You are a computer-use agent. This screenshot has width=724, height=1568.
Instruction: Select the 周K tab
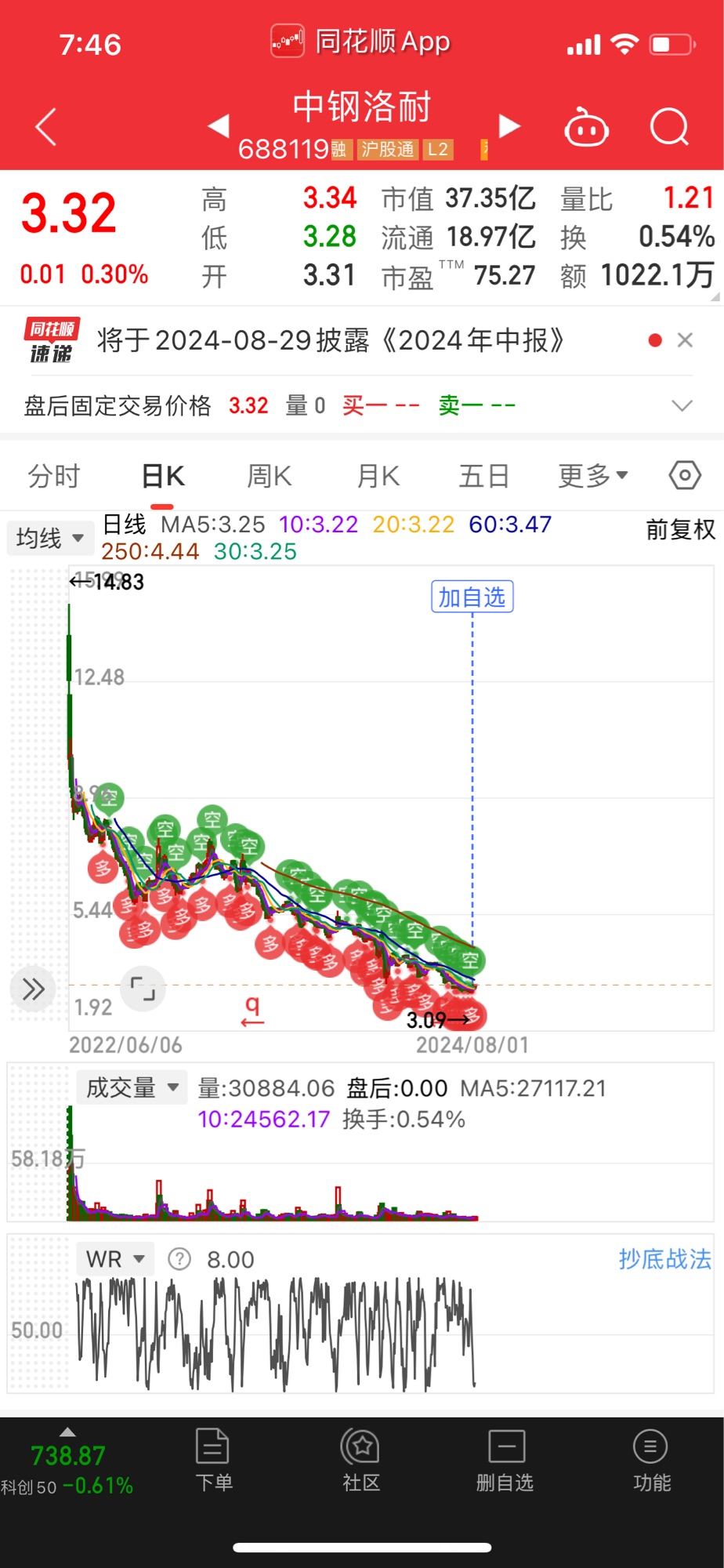pyautogui.click(x=269, y=476)
